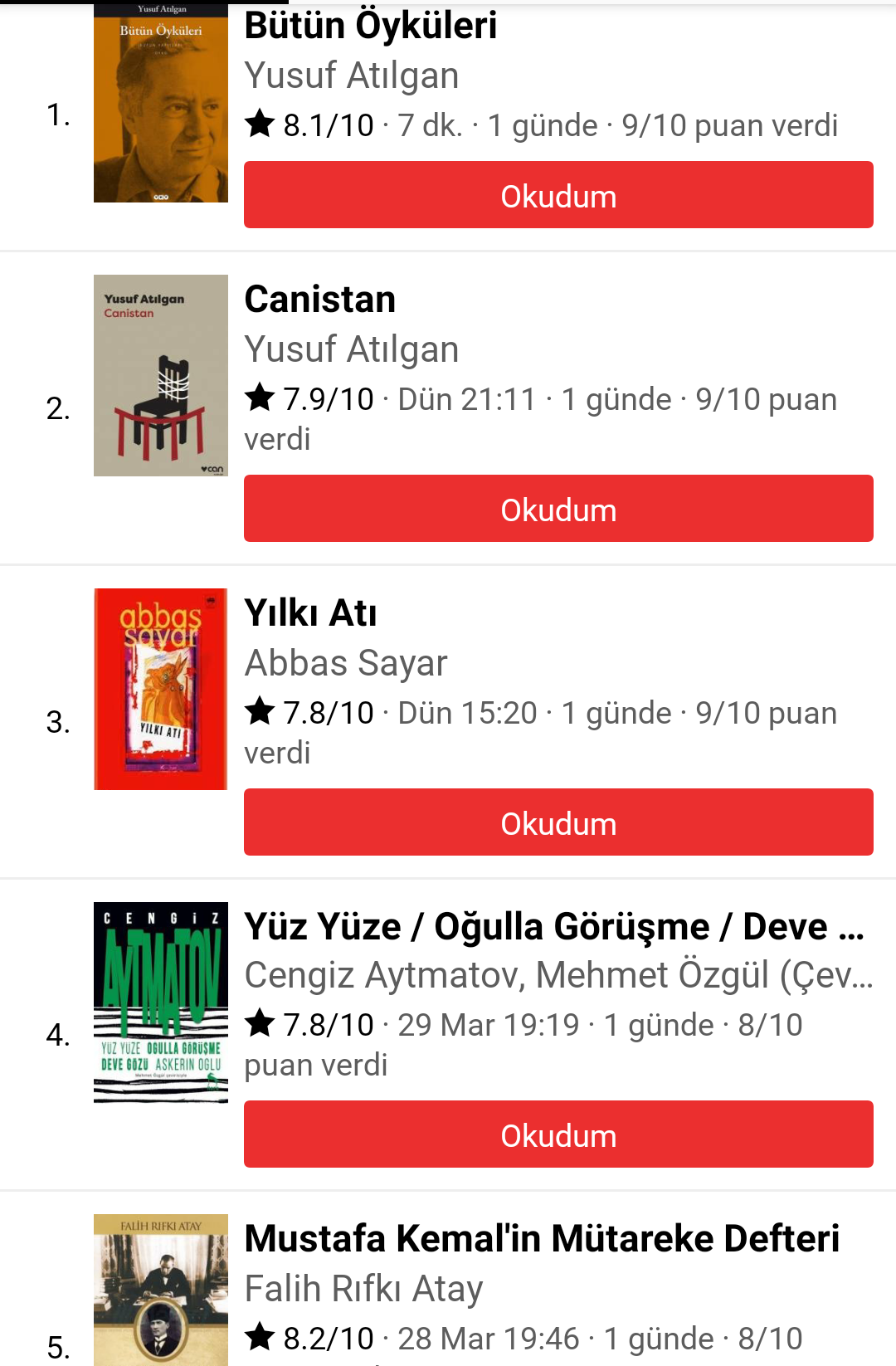Image resolution: width=896 pixels, height=1366 pixels.
Task: Open the Canistan book cover
Action: (x=160, y=375)
